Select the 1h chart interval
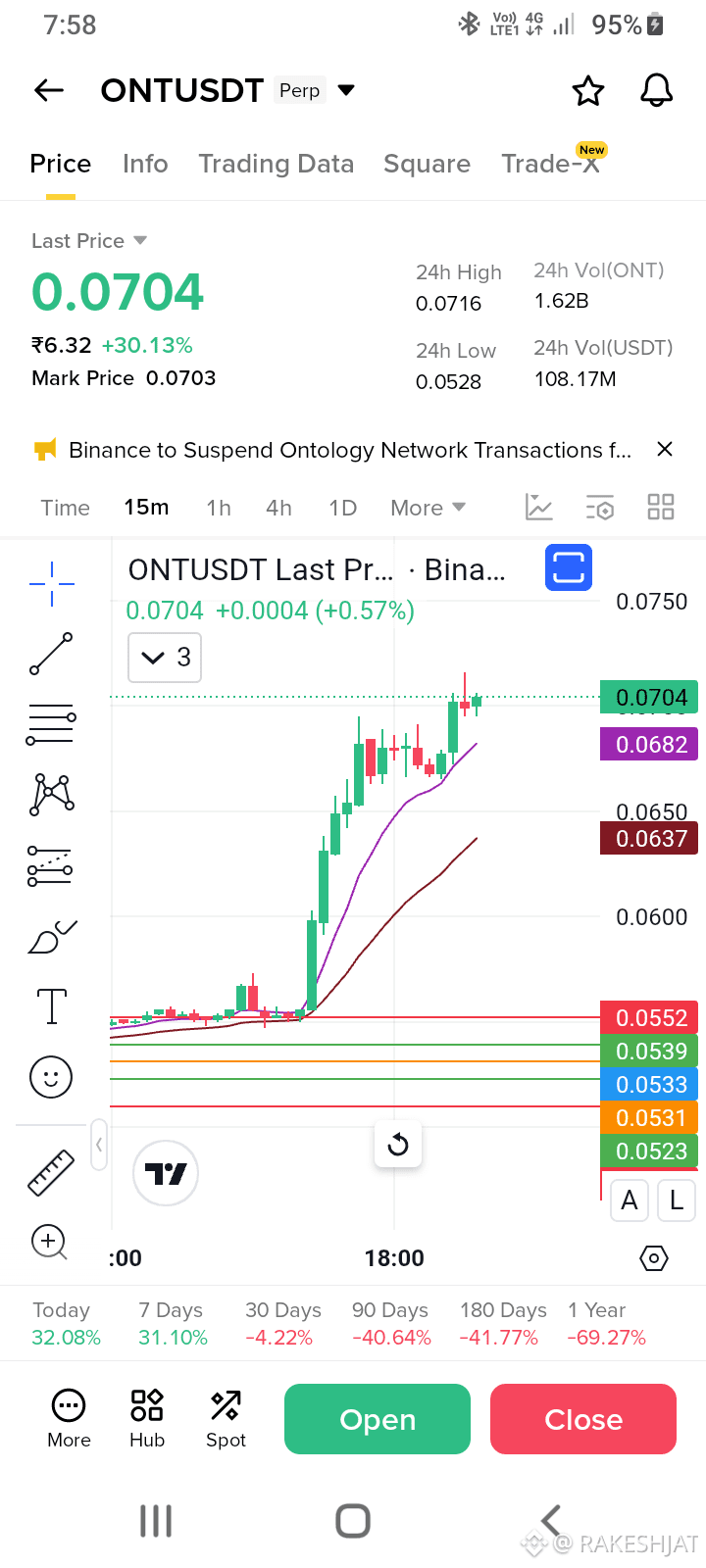The height and width of the screenshot is (1568, 706). tap(219, 508)
